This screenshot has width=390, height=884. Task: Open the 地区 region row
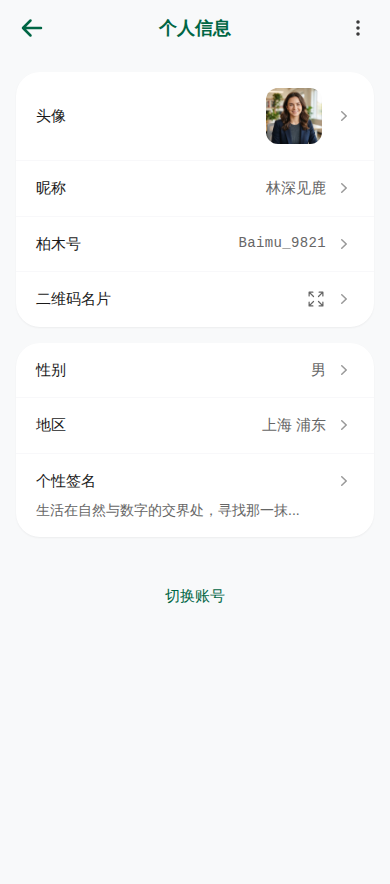[195, 425]
